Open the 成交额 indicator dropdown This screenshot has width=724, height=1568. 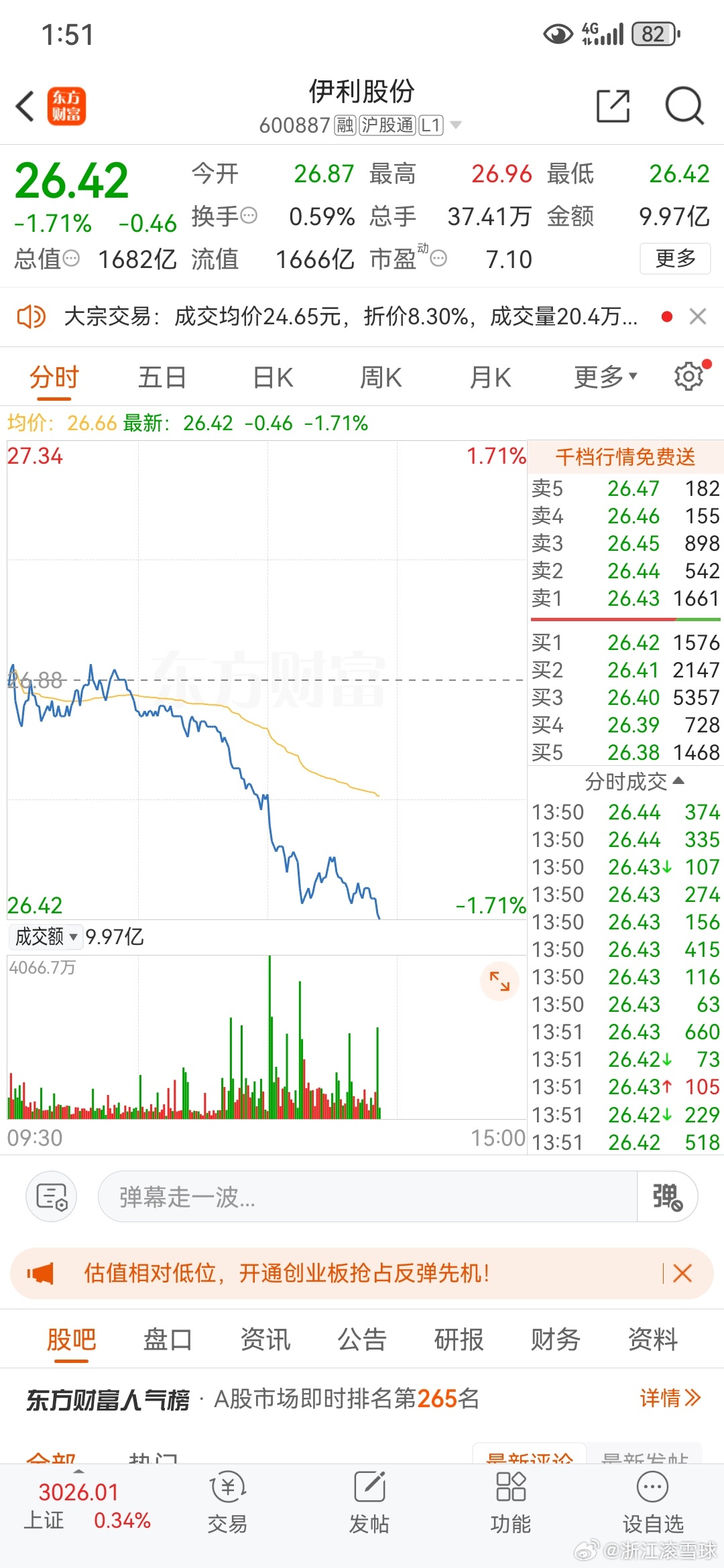(46, 937)
